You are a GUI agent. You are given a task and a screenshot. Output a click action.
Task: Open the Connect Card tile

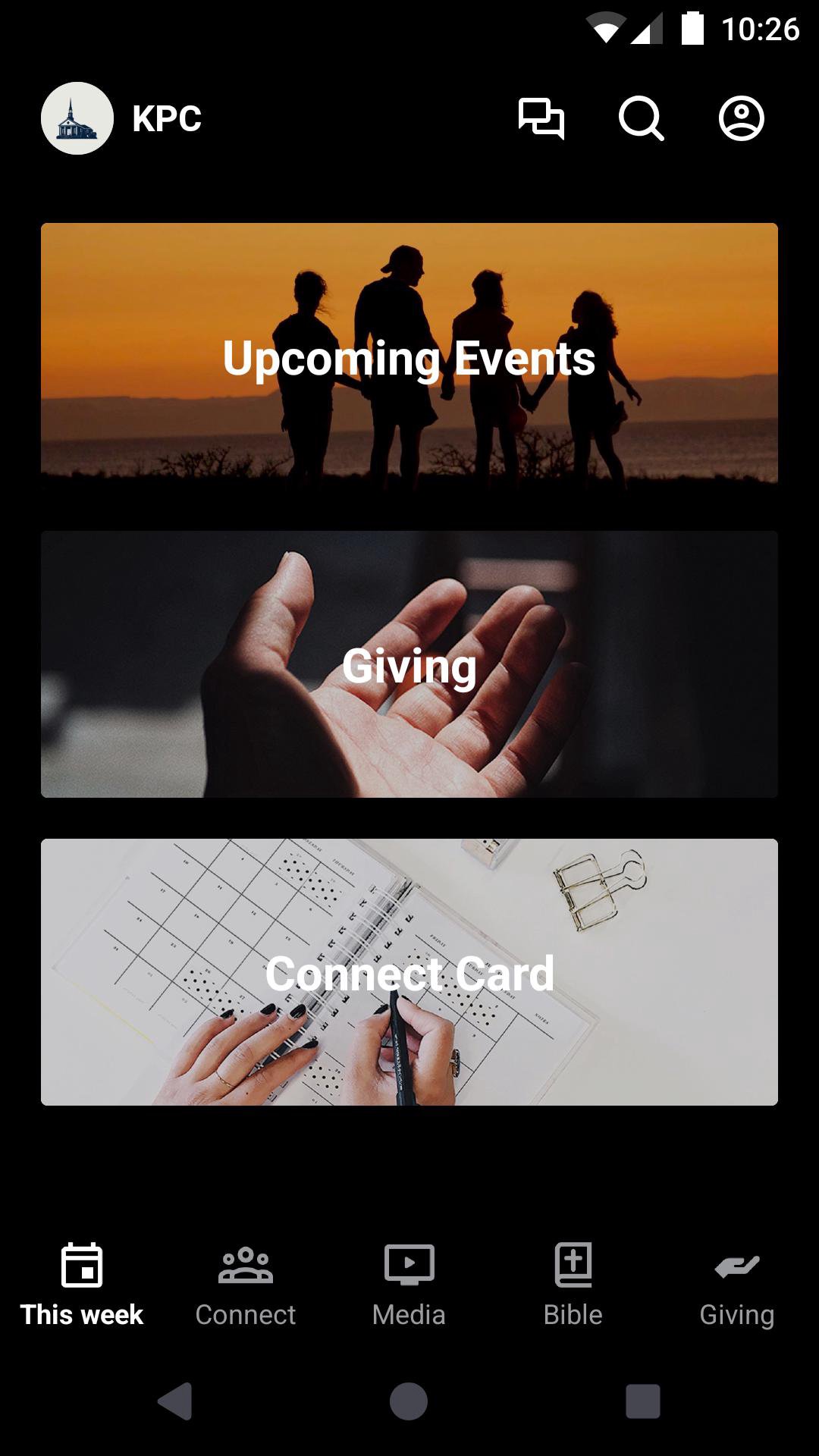pyautogui.click(x=409, y=971)
